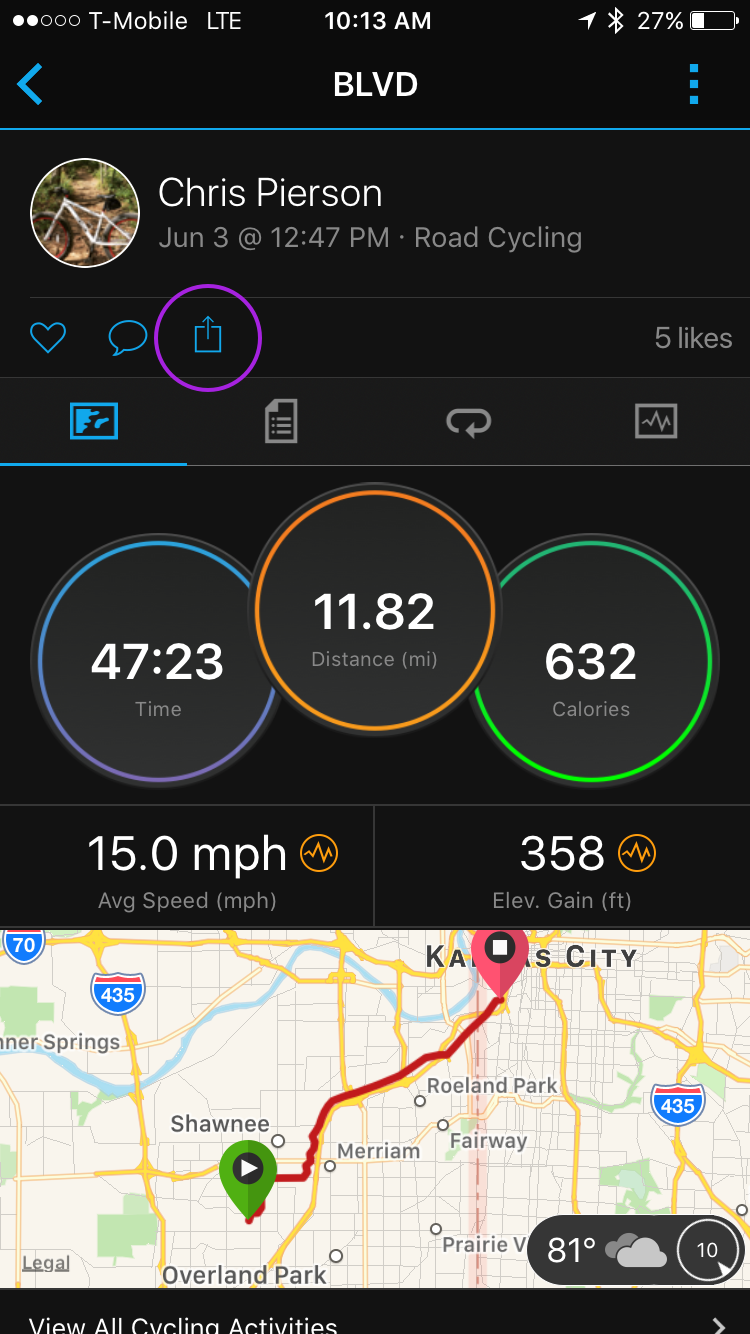Open the charts view icon
Viewport: 750px width, 1334px height.
656,421
